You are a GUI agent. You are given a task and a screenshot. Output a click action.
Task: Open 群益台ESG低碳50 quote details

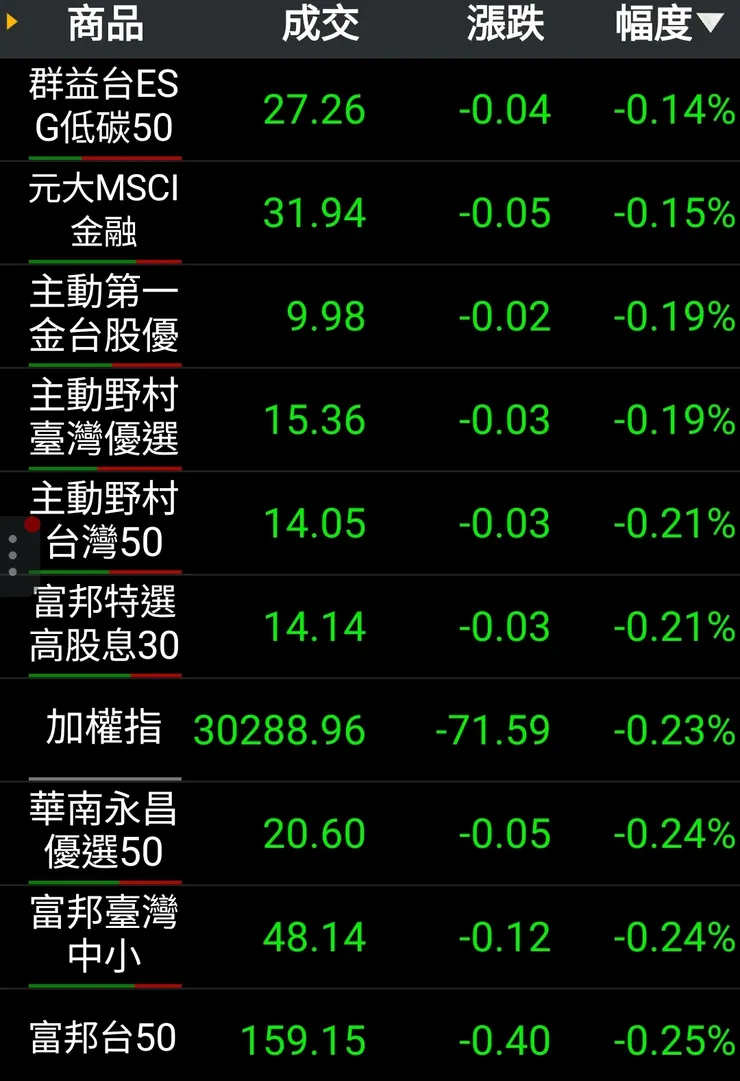pos(104,108)
